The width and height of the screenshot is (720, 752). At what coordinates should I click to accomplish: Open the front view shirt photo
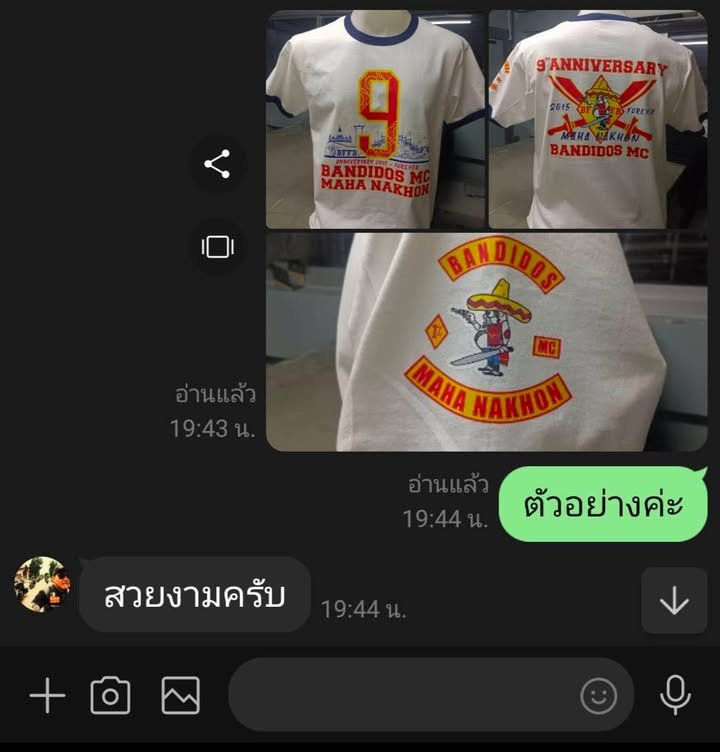click(375, 120)
